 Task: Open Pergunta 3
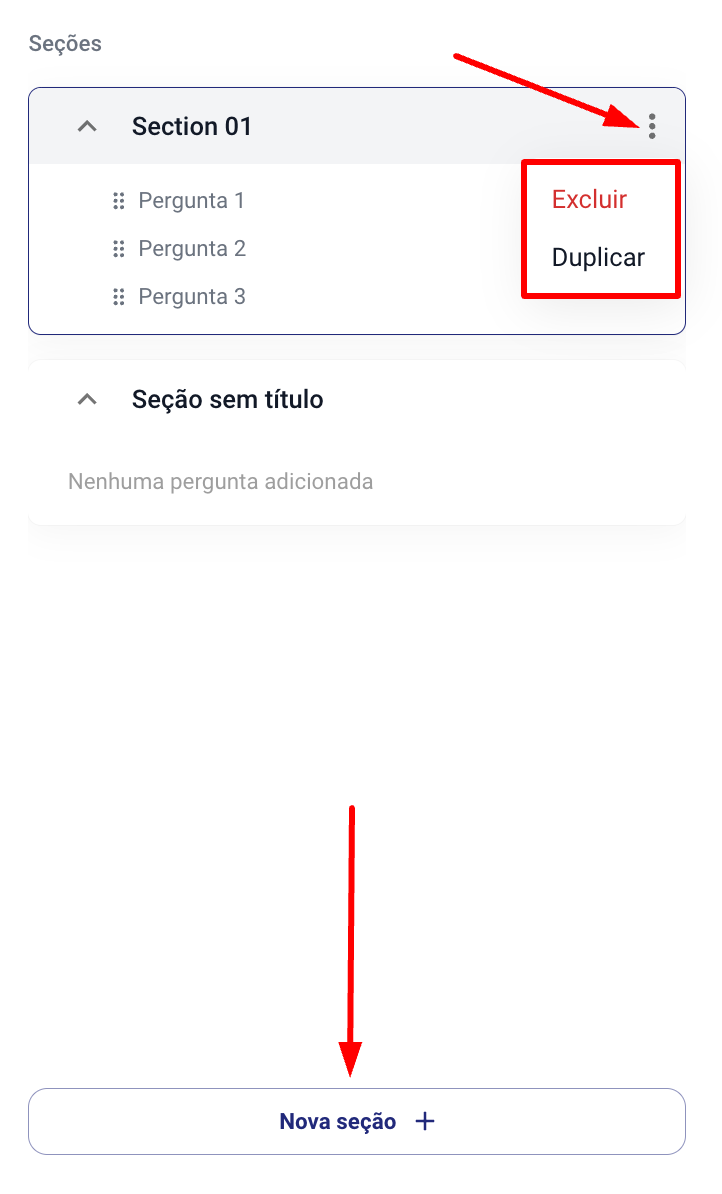[192, 296]
